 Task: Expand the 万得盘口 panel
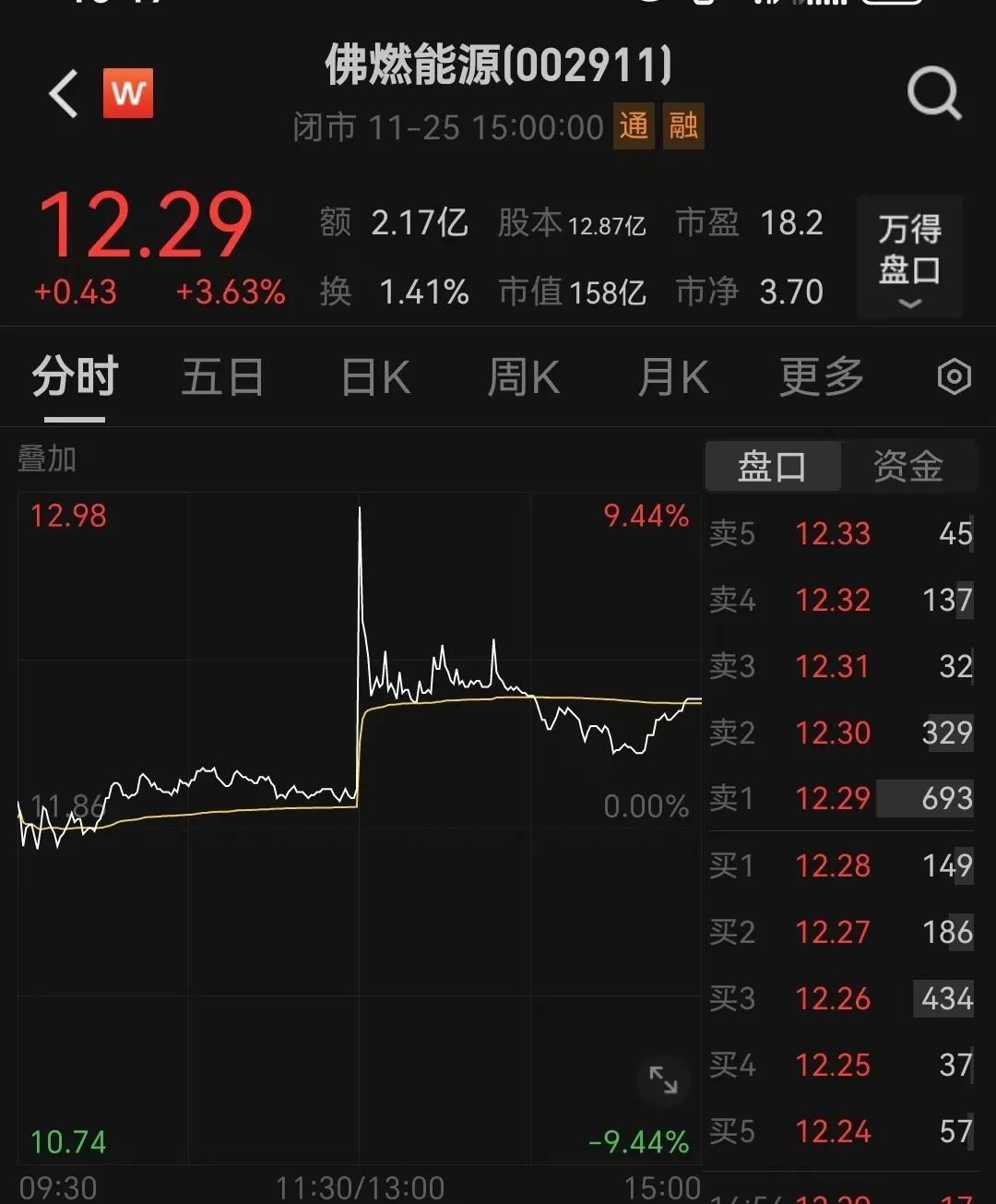tap(909, 256)
